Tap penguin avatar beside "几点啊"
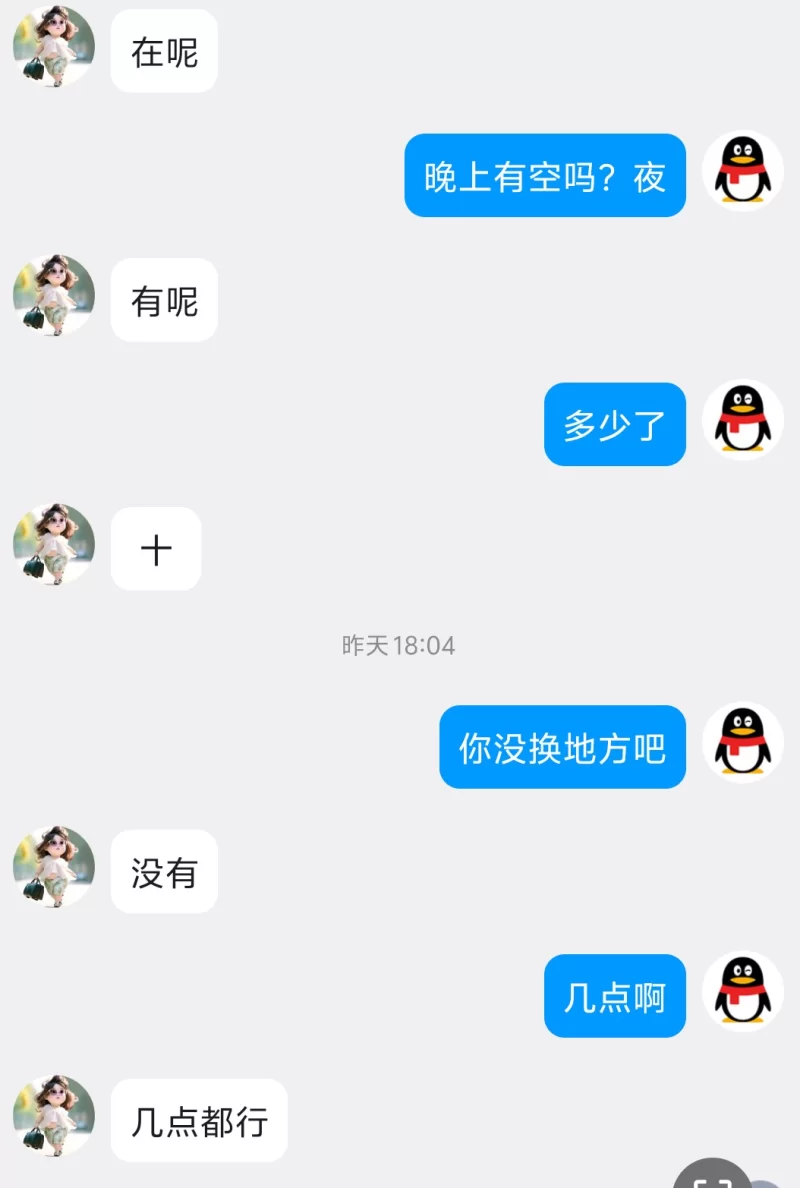 coord(742,992)
